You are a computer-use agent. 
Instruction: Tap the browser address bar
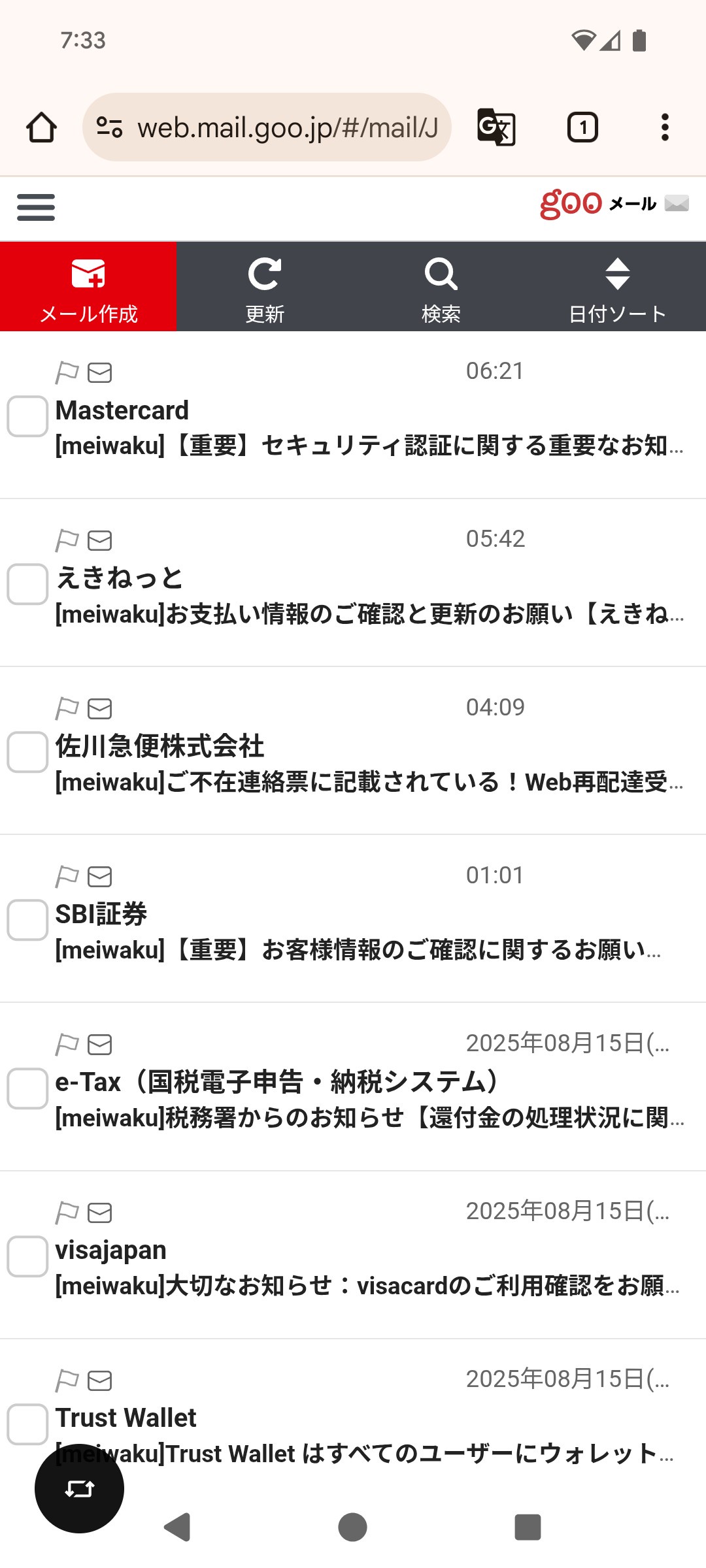pyautogui.click(x=267, y=127)
